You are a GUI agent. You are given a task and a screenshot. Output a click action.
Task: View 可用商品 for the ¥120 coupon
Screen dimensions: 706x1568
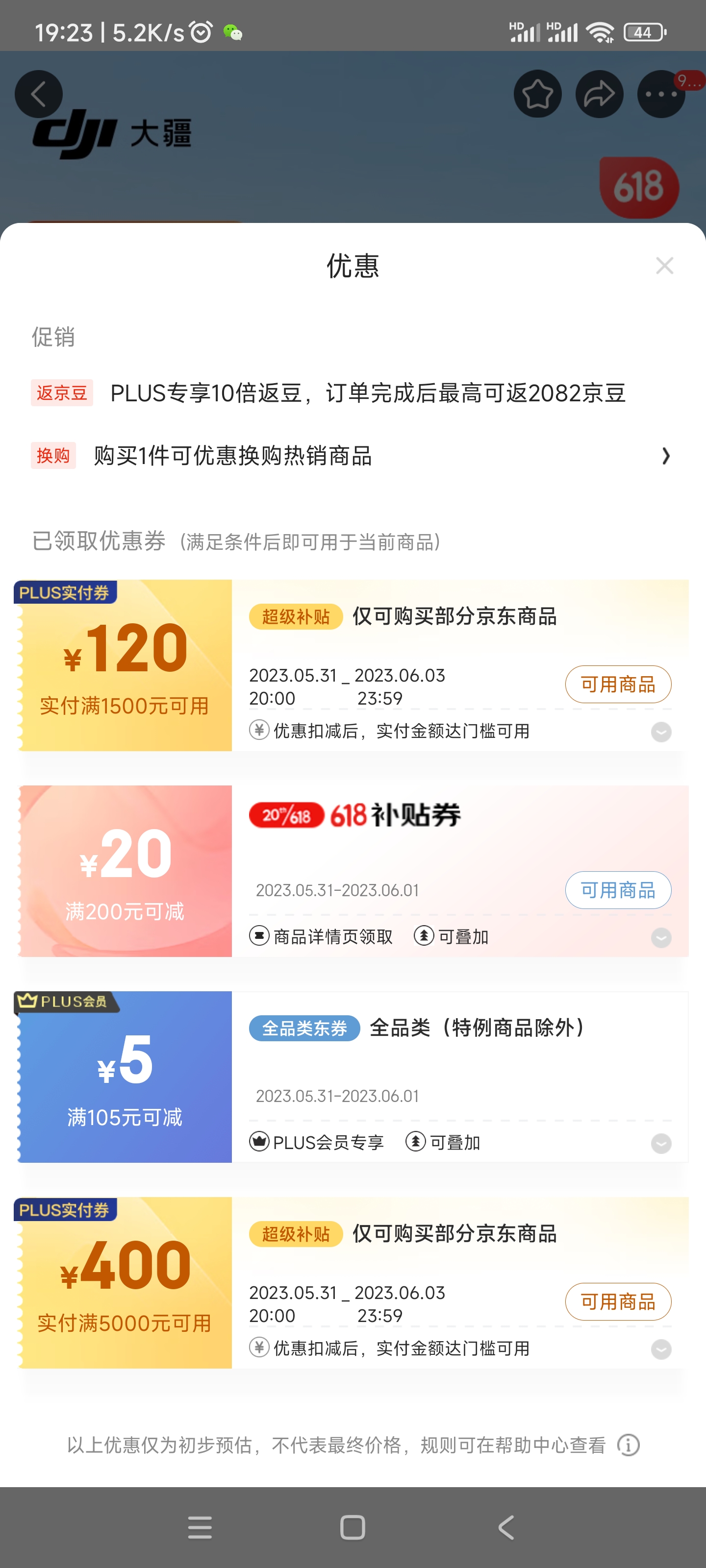point(618,684)
